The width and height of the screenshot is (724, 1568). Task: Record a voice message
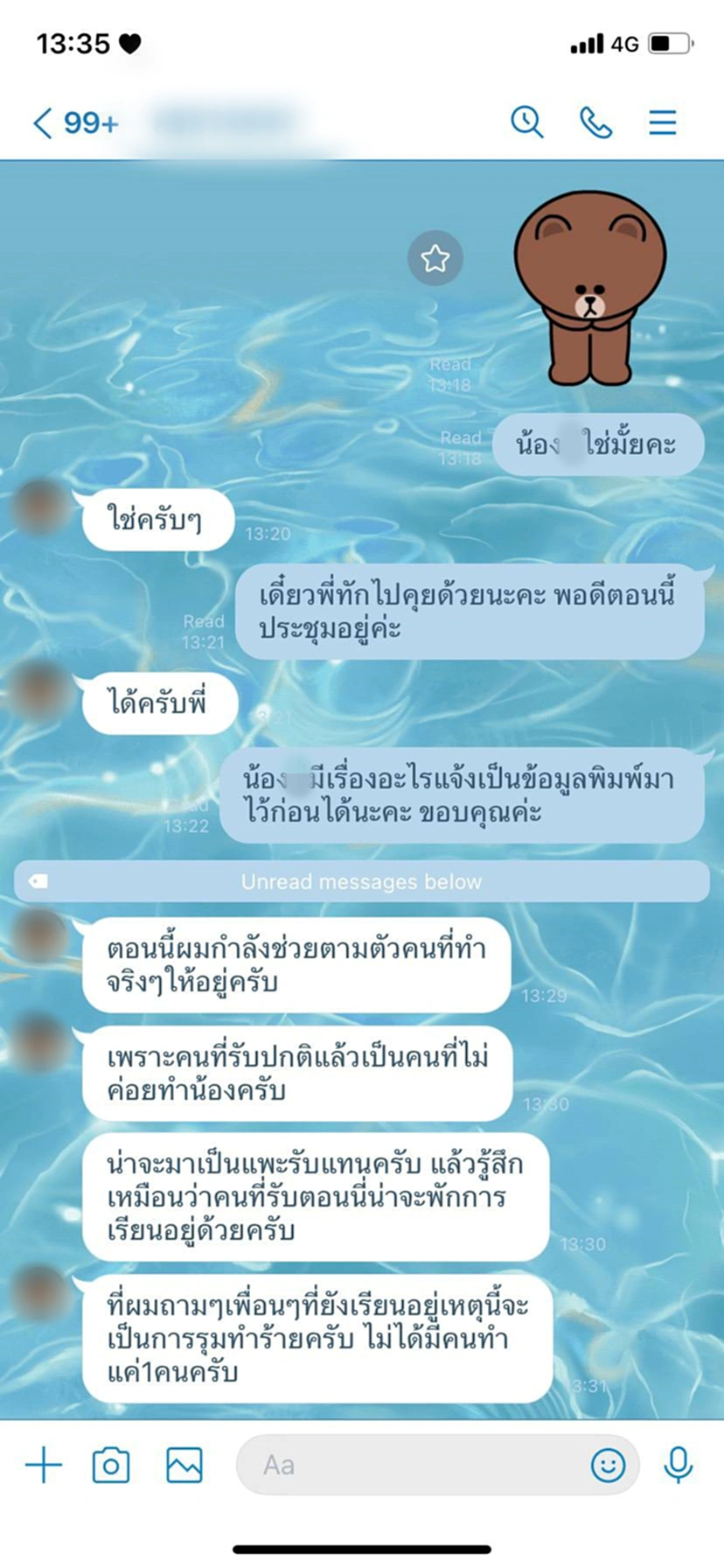pos(678,1464)
